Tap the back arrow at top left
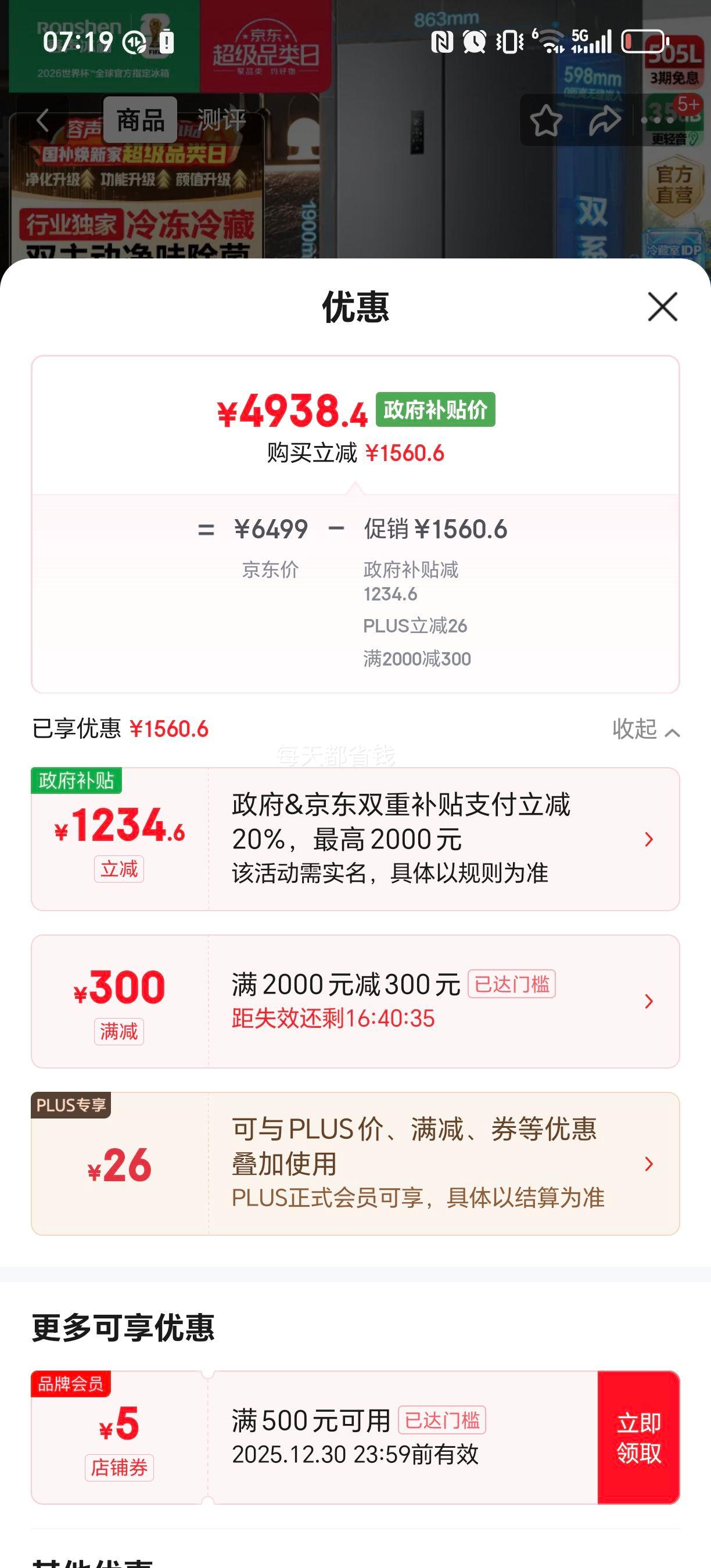 41,120
